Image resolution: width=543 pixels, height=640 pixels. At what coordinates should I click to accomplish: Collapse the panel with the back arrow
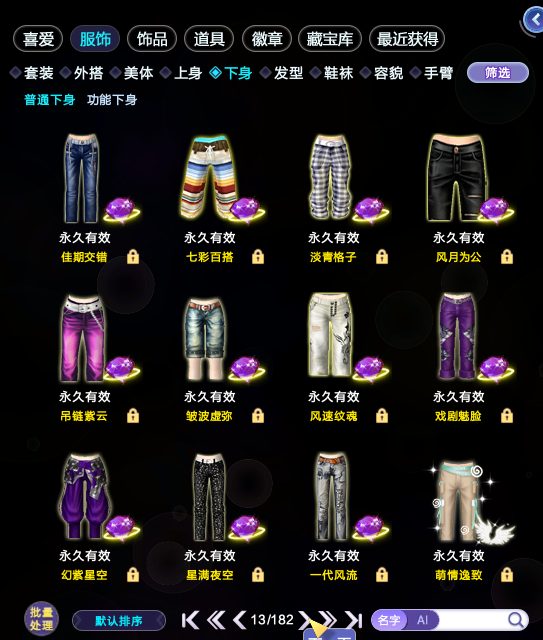coord(534,20)
